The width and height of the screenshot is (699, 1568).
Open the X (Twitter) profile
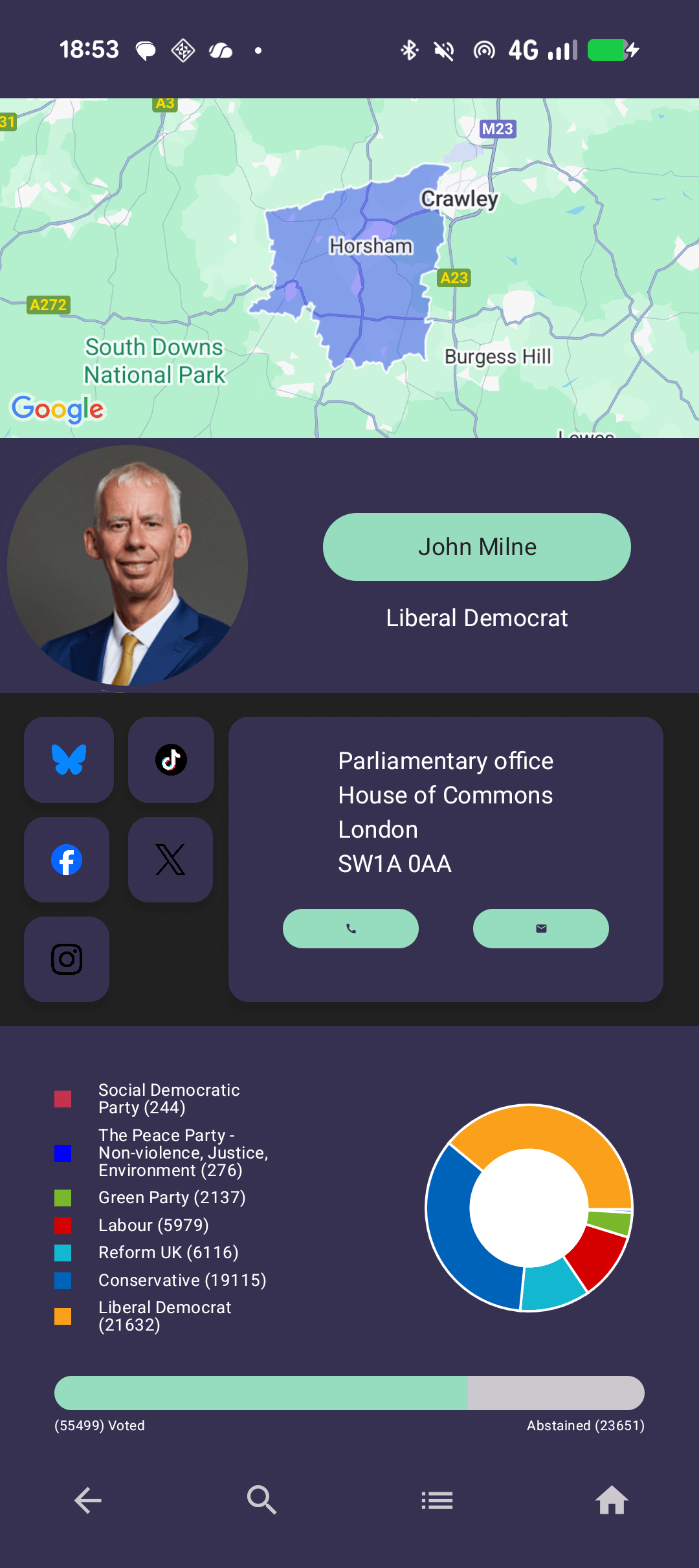[171, 860]
